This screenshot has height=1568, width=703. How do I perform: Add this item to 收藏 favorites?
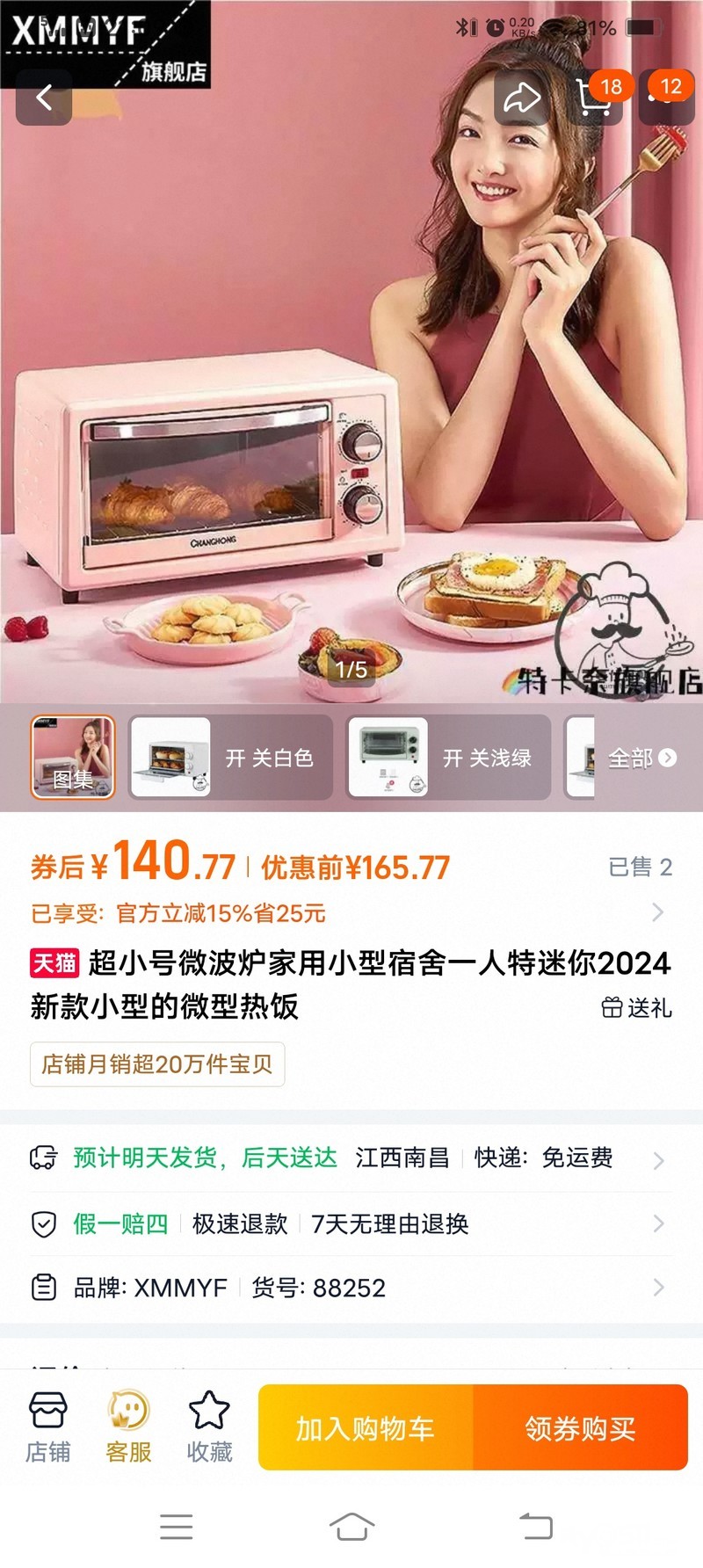pyautogui.click(x=209, y=1426)
